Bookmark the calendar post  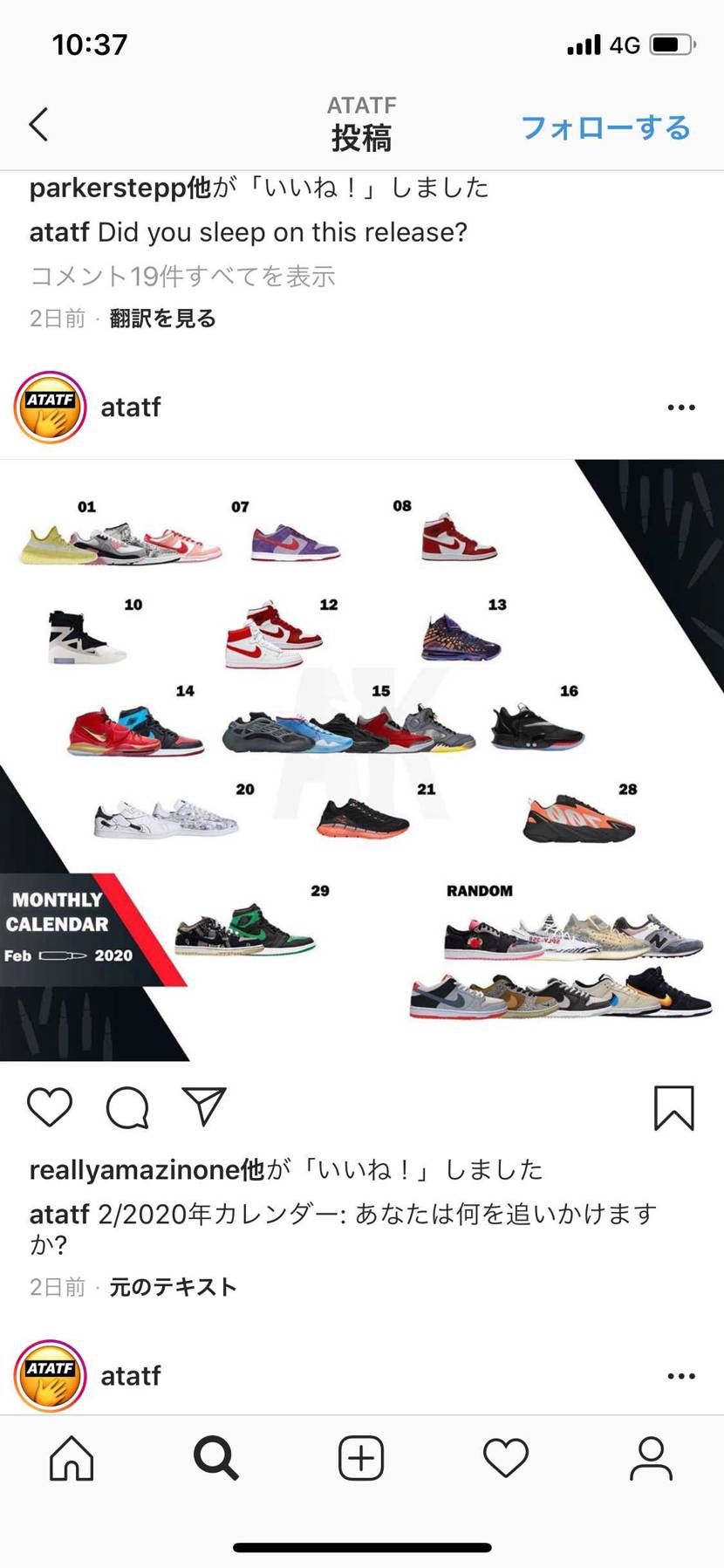tap(673, 1108)
